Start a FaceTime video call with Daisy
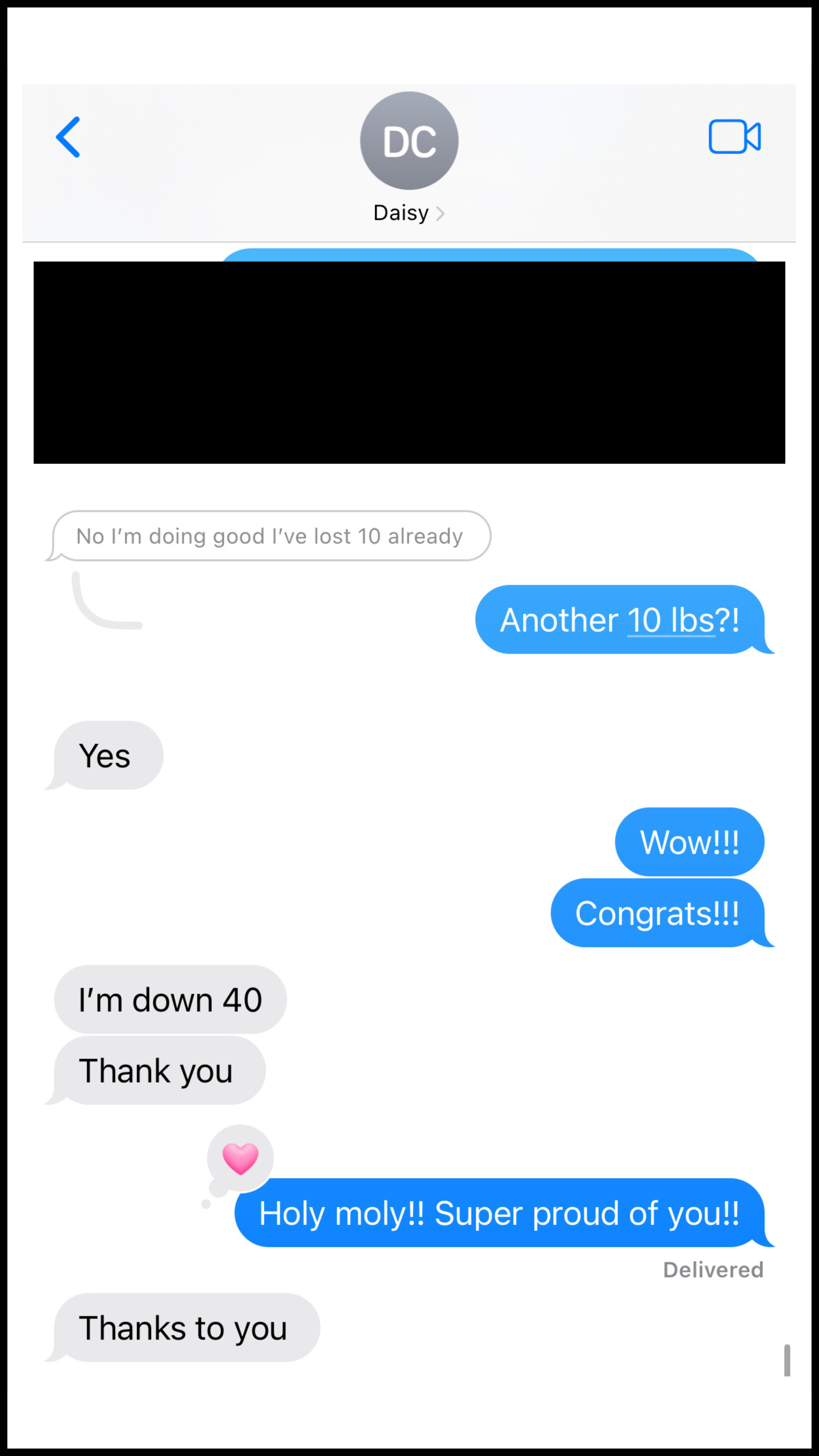Viewport: 819px width, 1456px height. (x=734, y=137)
